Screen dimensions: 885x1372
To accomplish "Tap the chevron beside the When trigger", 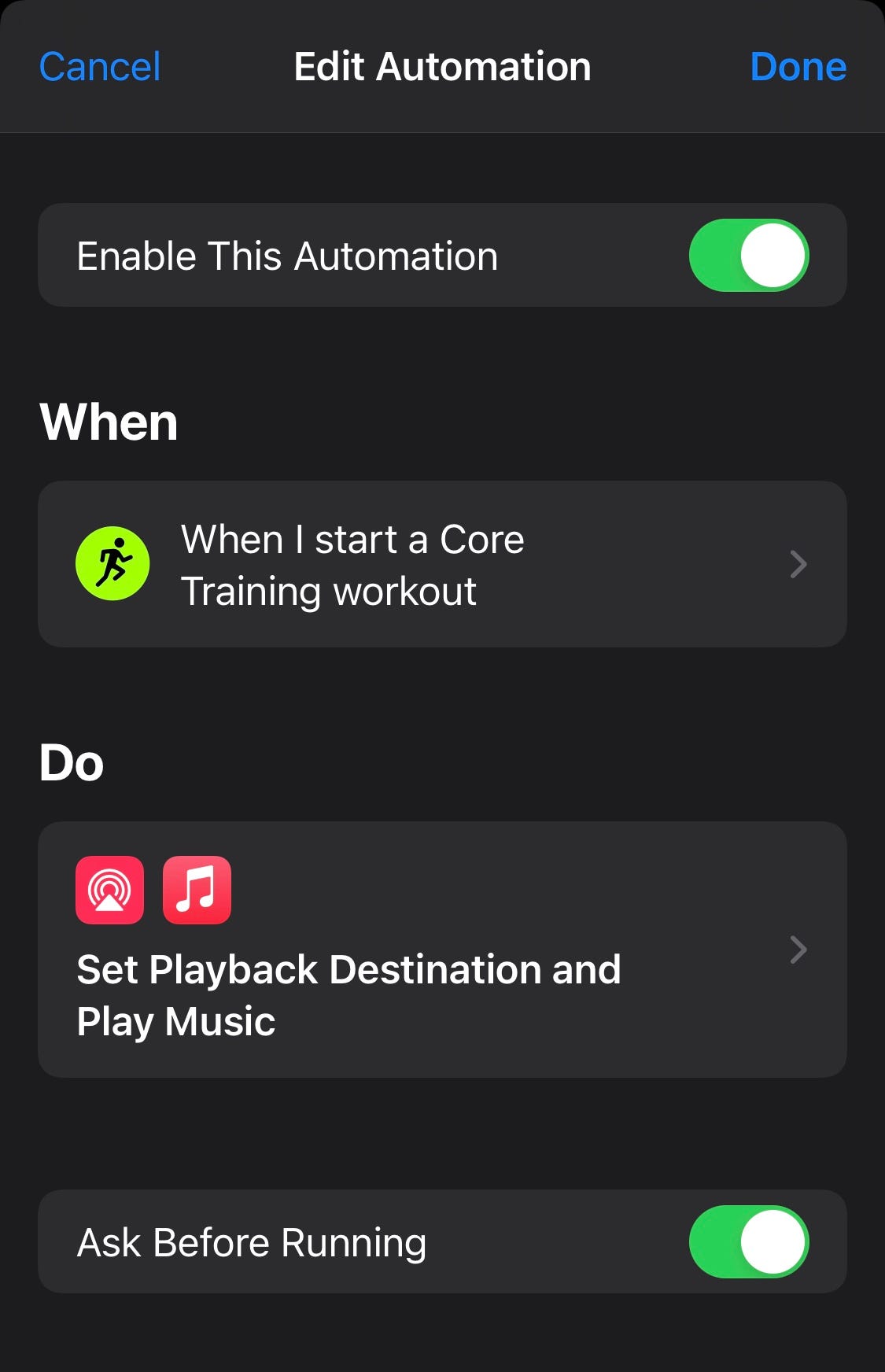I will click(798, 563).
